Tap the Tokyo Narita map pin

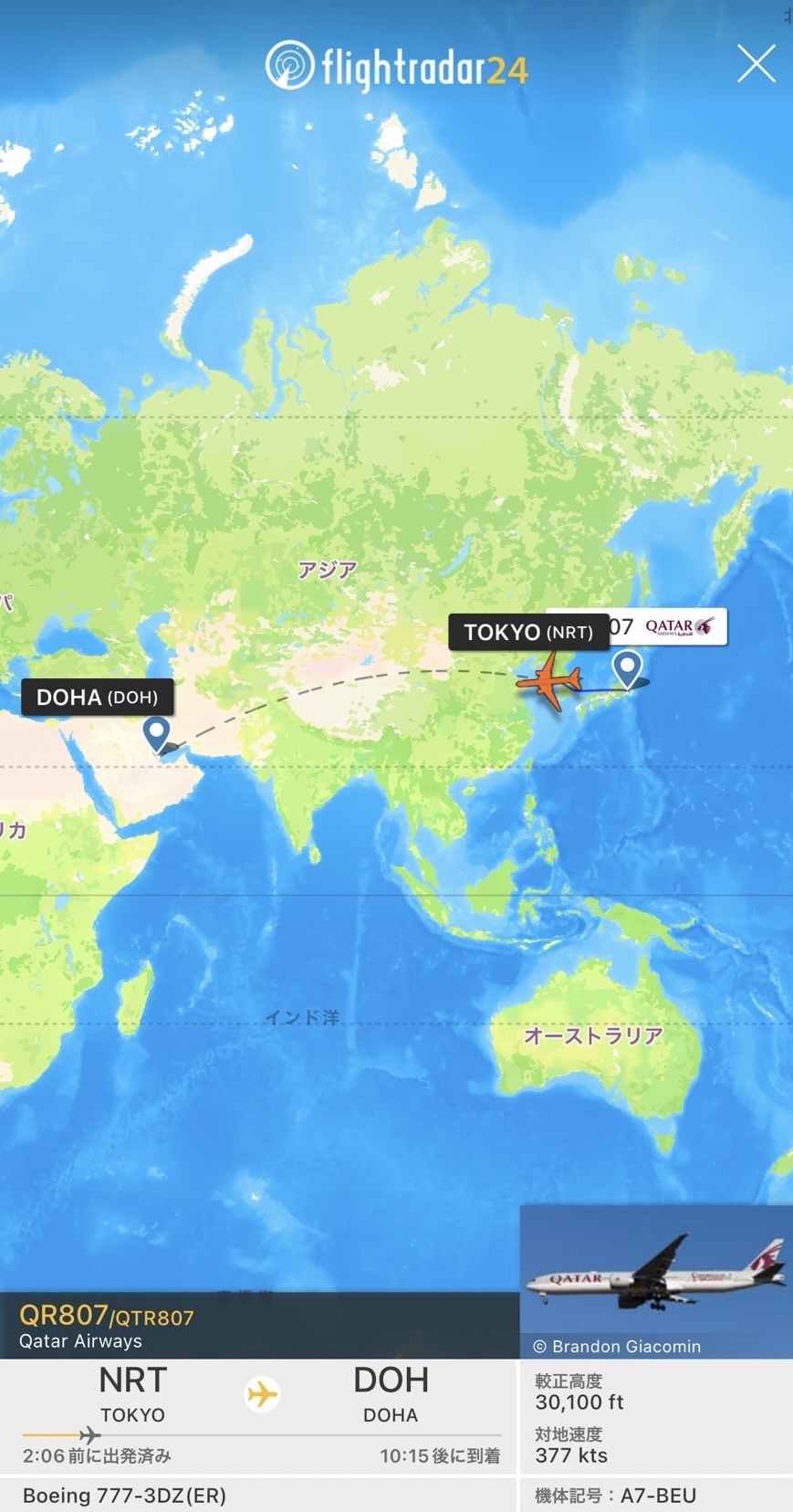pos(627,669)
